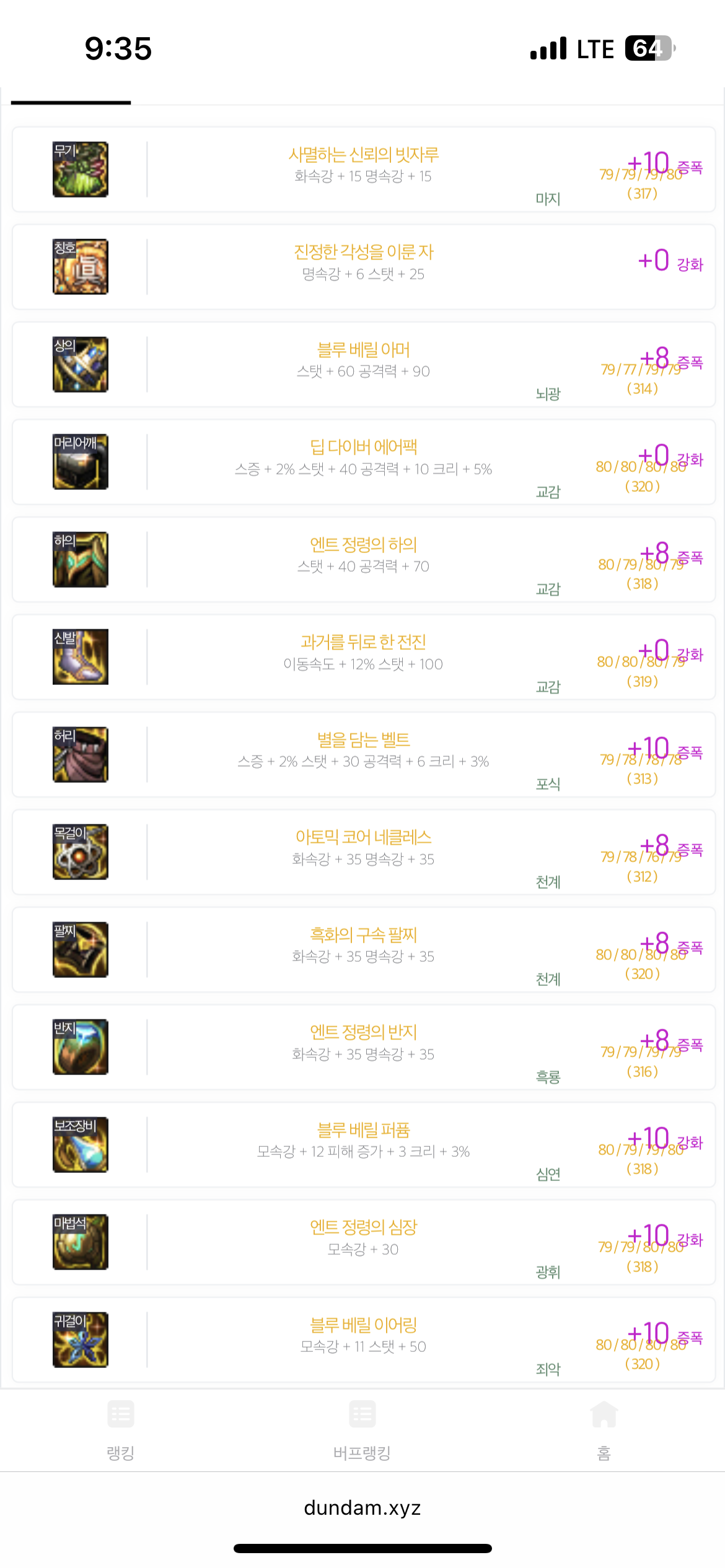This screenshot has height=1568, width=725.
Task: Open the 사멸하는 신뢰의 빗자루 weapon row
Action: [x=364, y=170]
